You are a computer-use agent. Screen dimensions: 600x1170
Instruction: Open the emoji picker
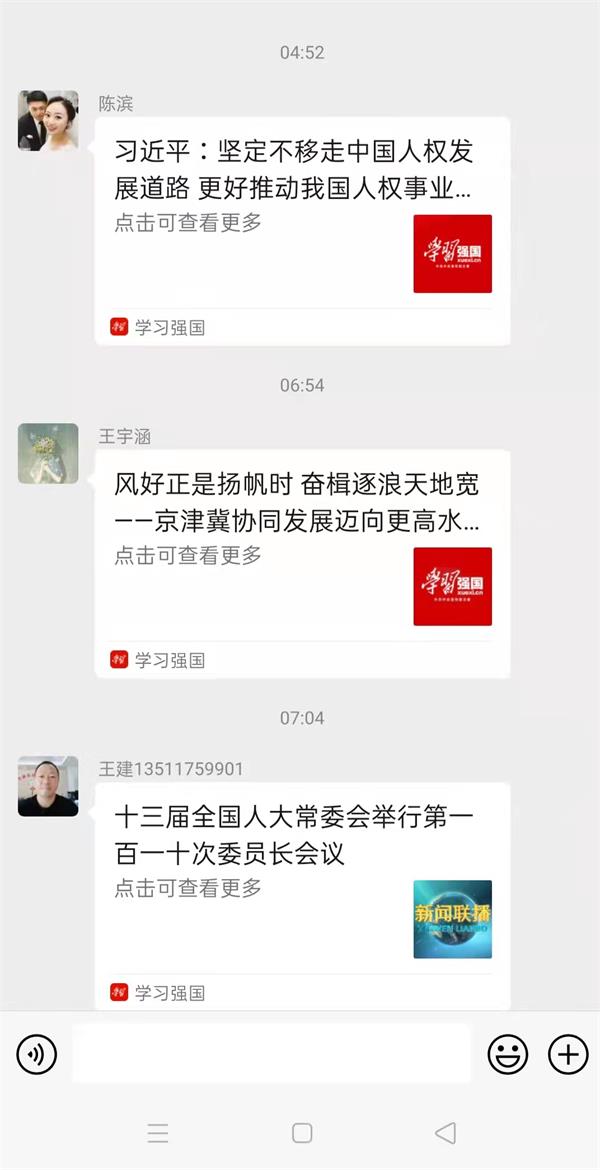pos(508,1054)
